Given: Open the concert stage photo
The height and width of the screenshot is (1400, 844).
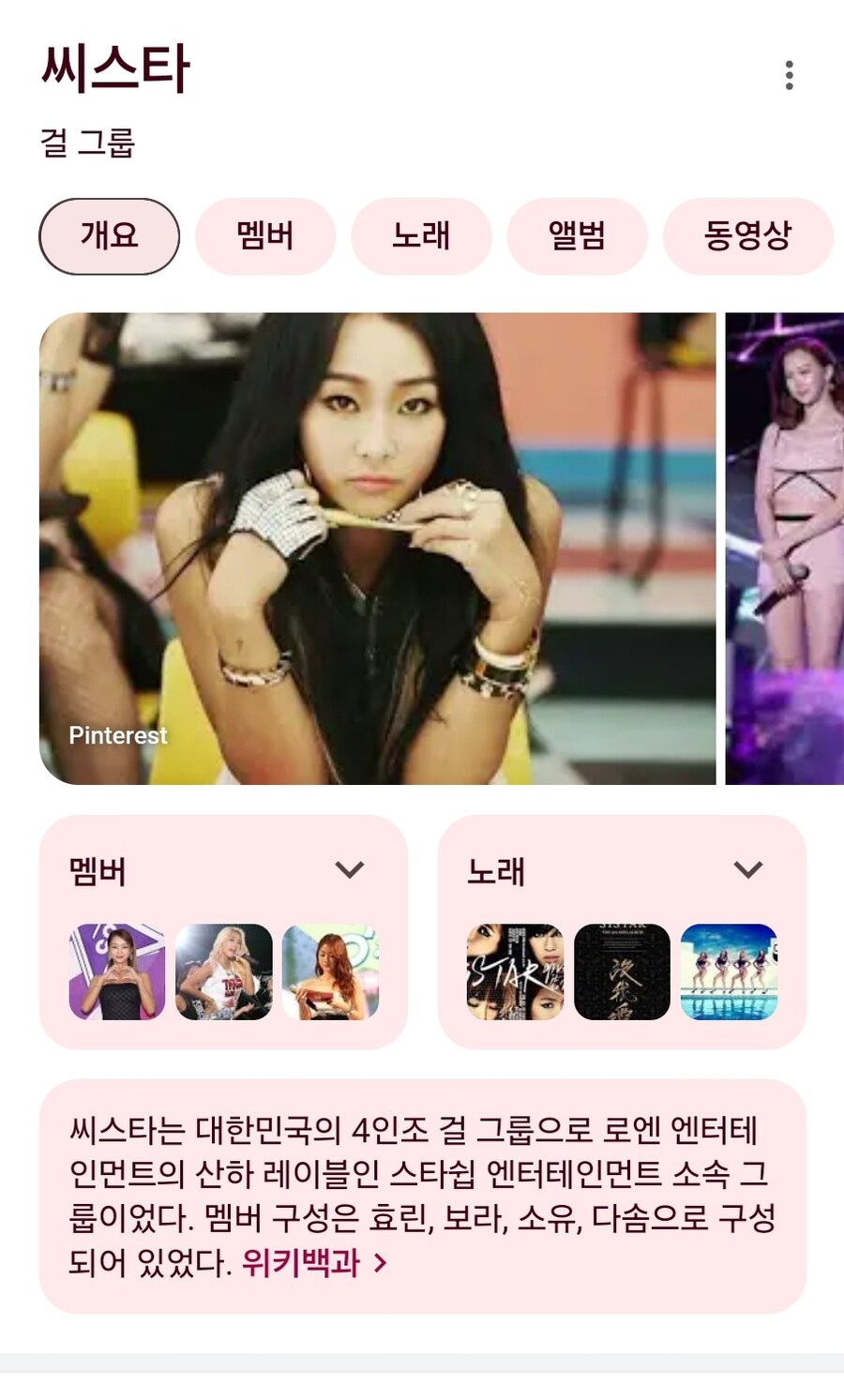Looking at the screenshot, I should 786,549.
